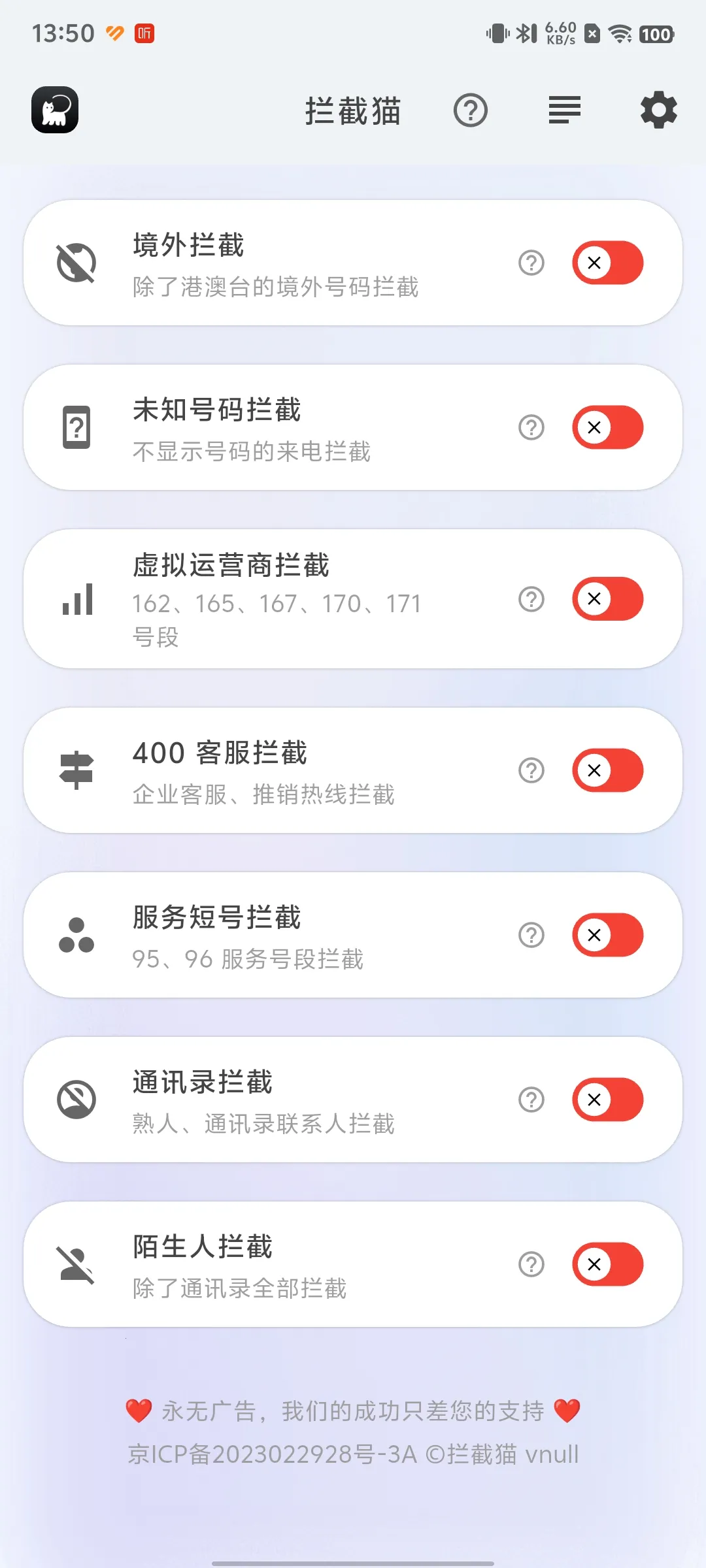Open help for 虚拟运营商拦截 rule
The image size is (706, 1568).
coord(531,599)
